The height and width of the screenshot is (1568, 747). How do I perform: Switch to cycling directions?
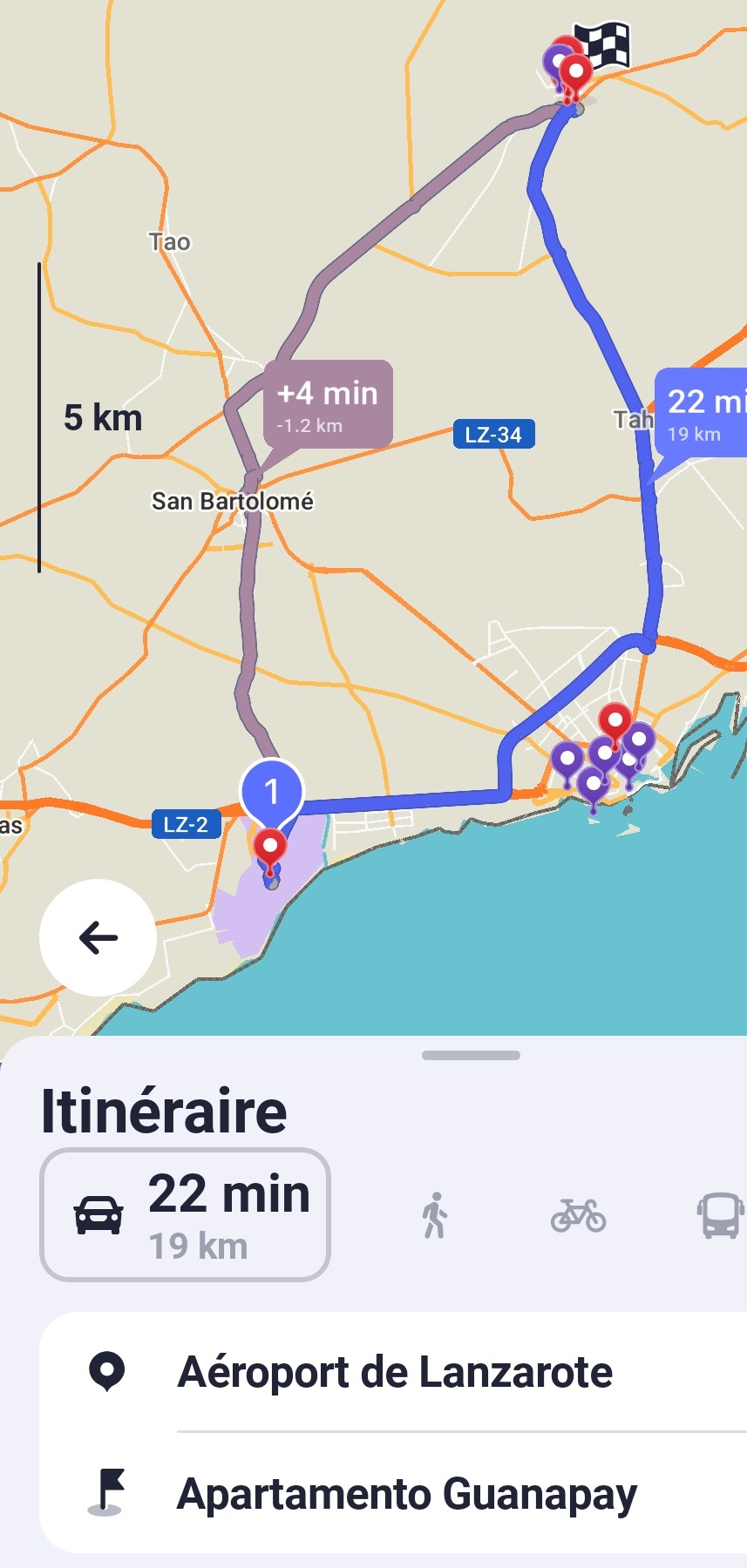point(578,1215)
